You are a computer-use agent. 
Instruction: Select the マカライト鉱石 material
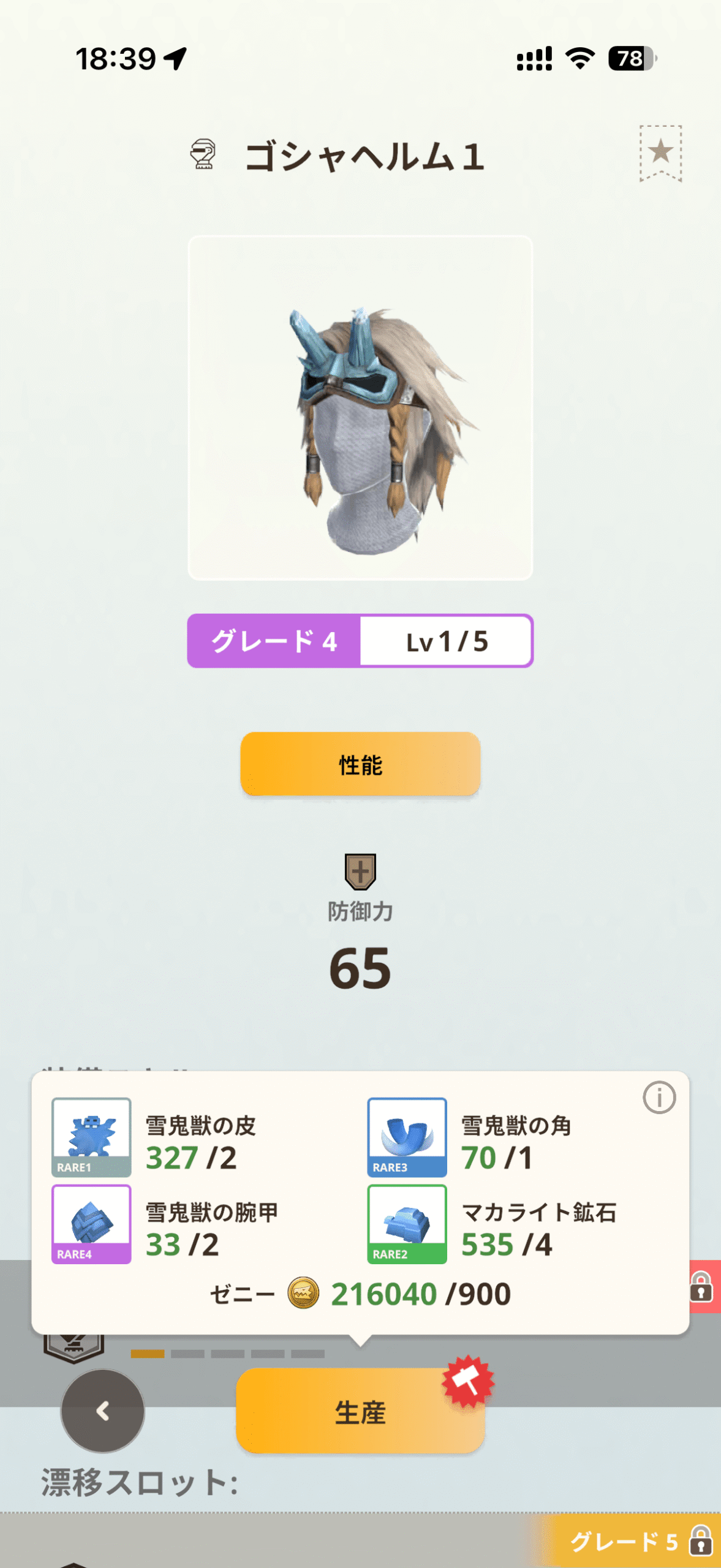pos(407,1224)
